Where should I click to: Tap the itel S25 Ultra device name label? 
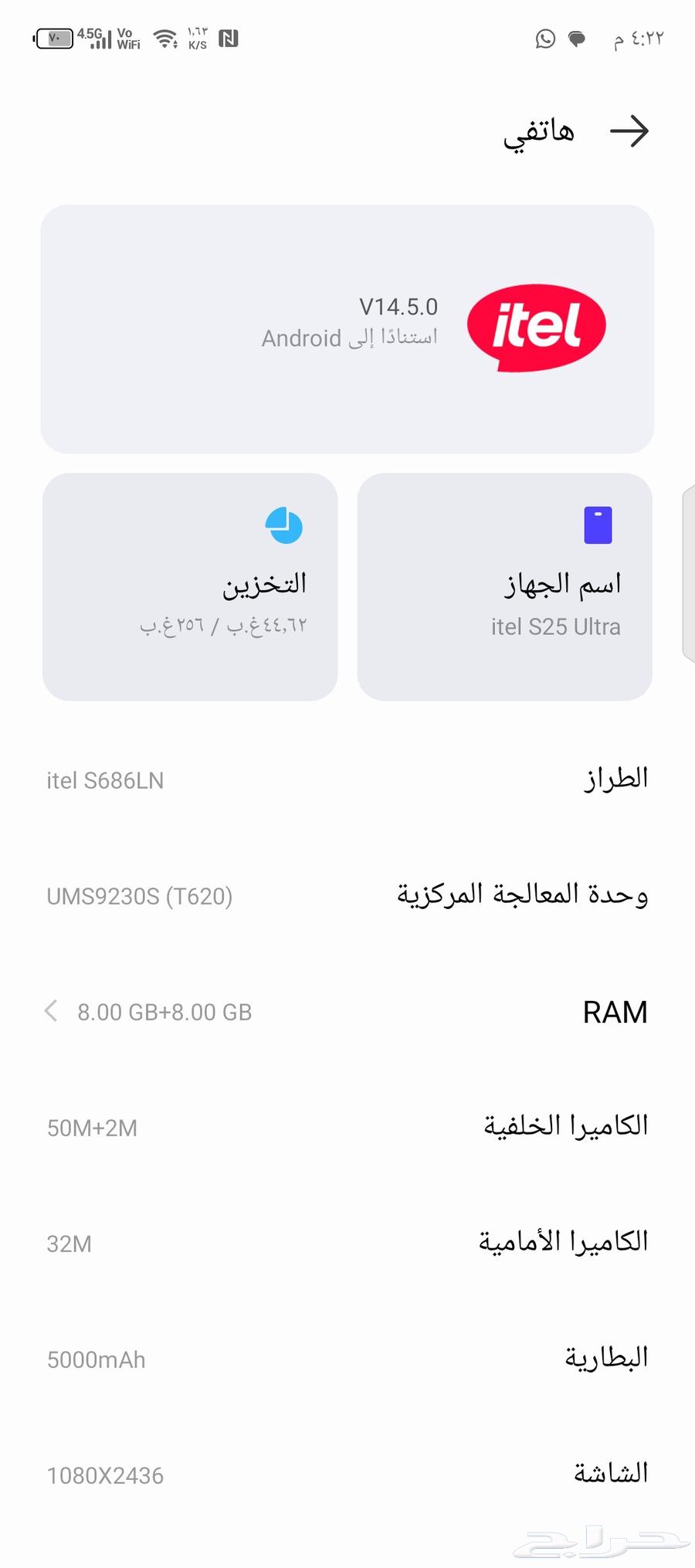pyautogui.click(x=558, y=626)
